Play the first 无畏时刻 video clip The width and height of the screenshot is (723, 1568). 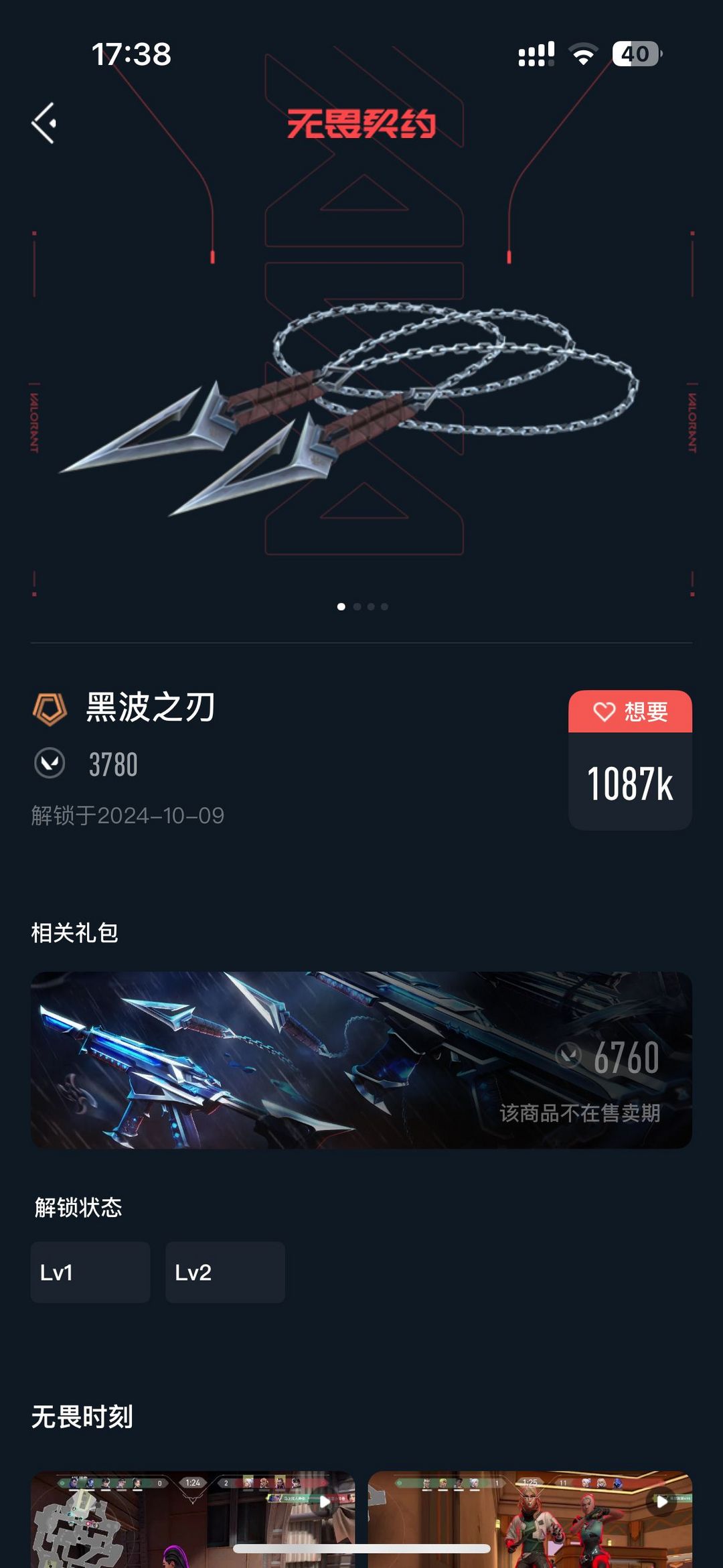point(193,1518)
